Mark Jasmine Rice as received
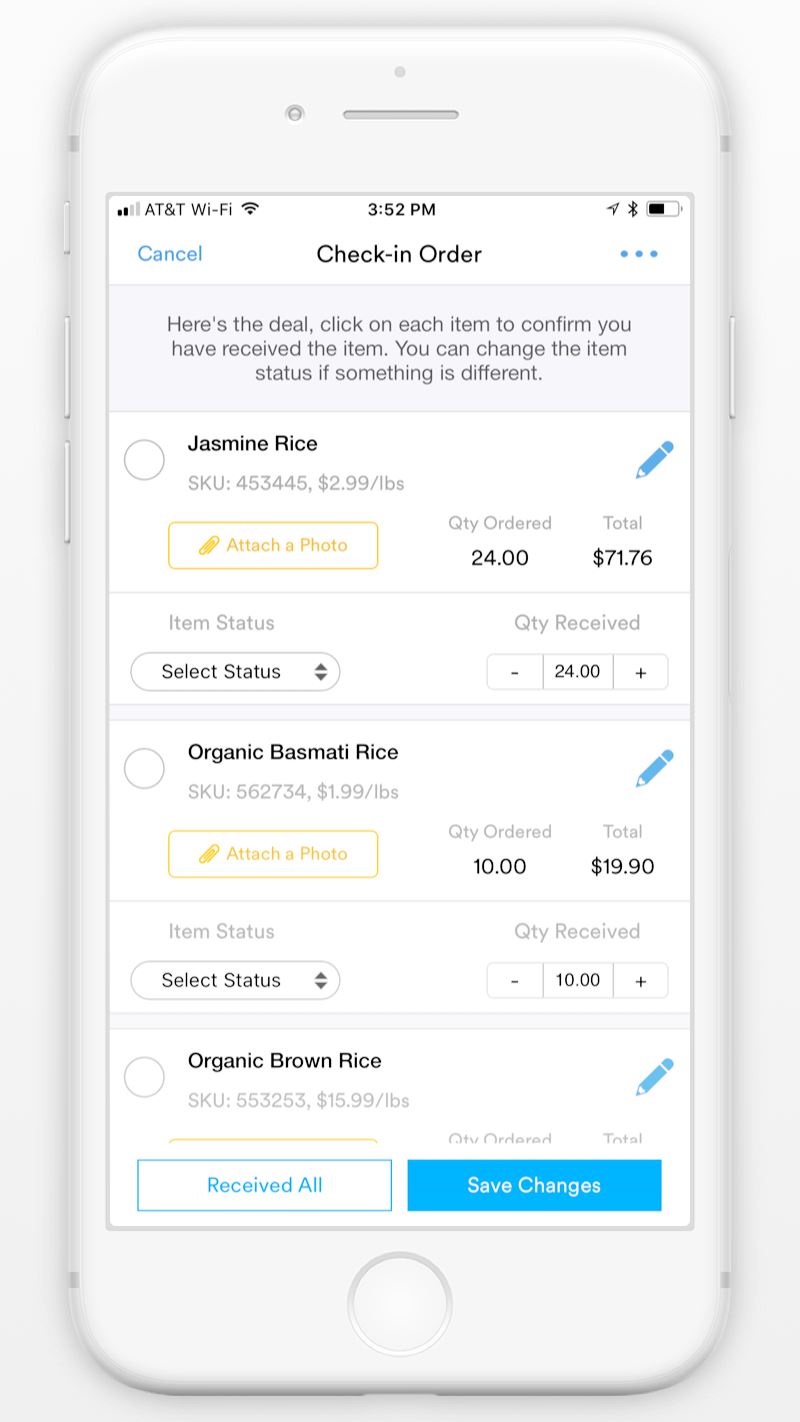 pos(144,460)
